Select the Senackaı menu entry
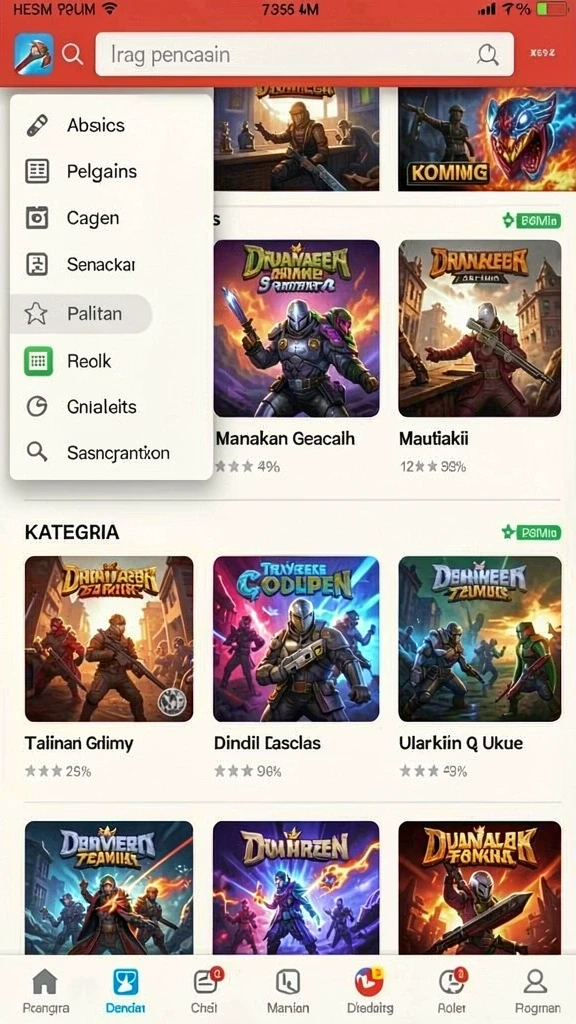The image size is (576, 1024). [111, 264]
